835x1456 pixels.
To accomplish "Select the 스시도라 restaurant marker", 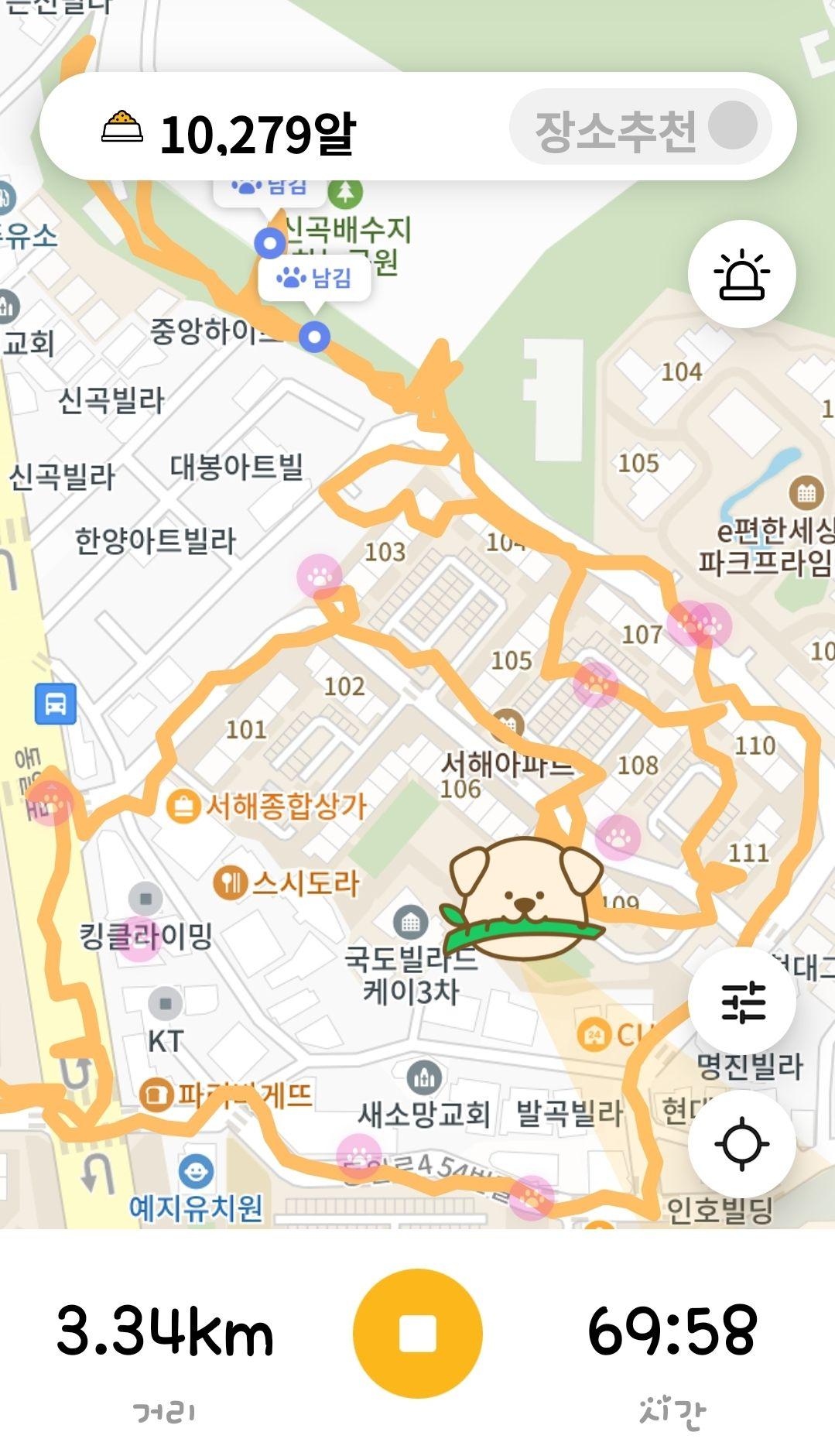I will pyautogui.click(x=229, y=882).
